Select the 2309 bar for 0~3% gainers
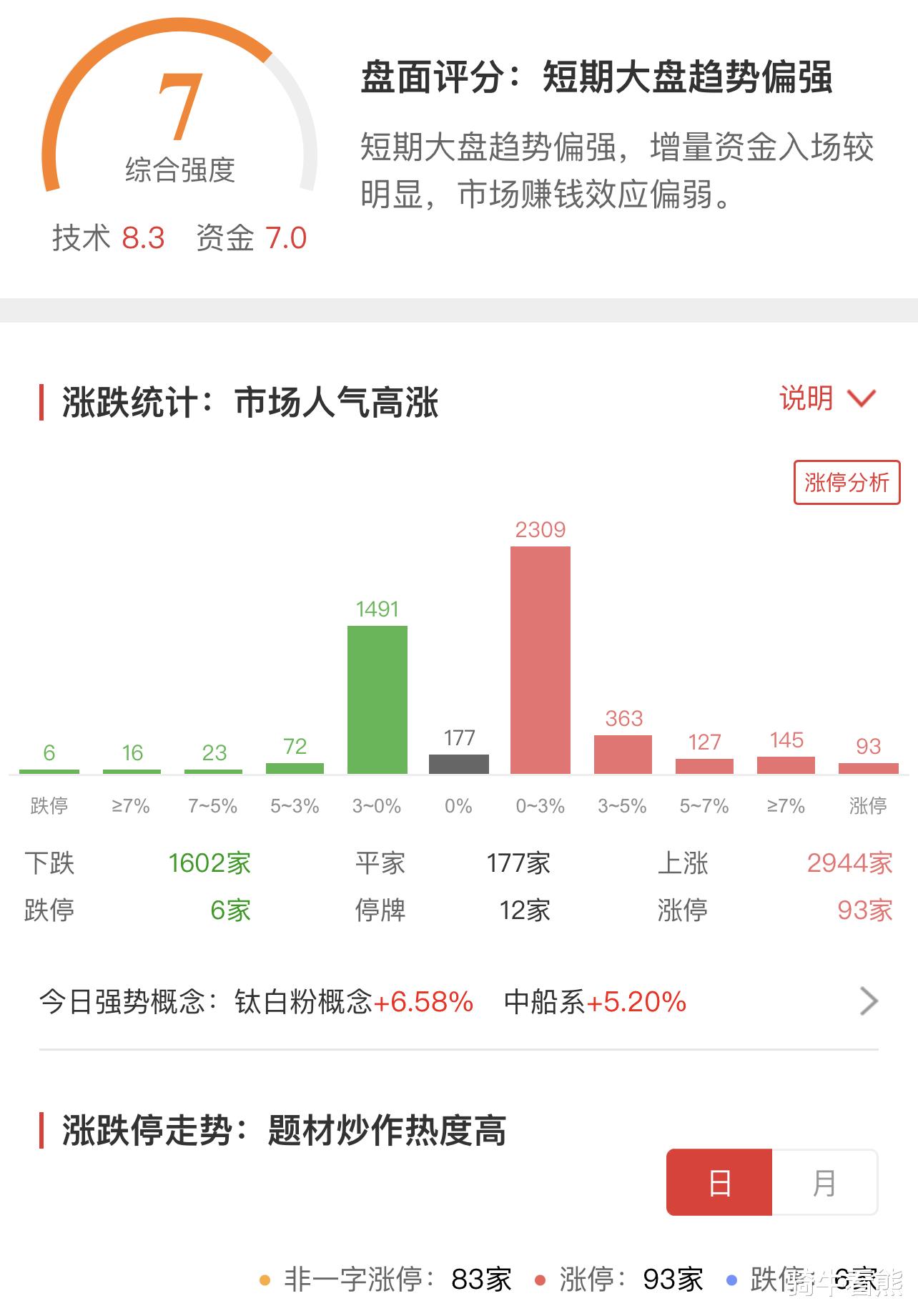The width and height of the screenshot is (918, 1316). point(541,658)
